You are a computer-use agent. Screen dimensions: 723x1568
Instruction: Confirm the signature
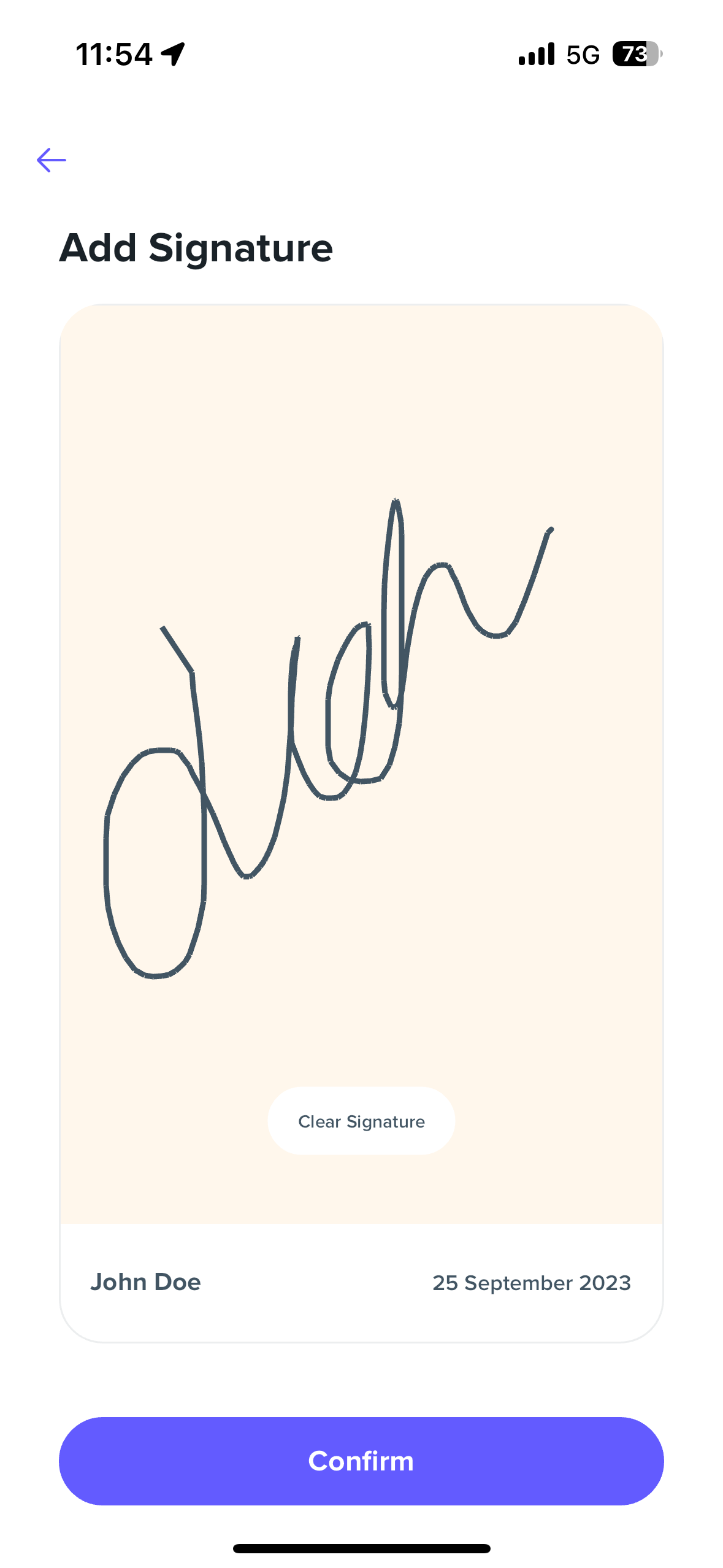coord(361,1461)
